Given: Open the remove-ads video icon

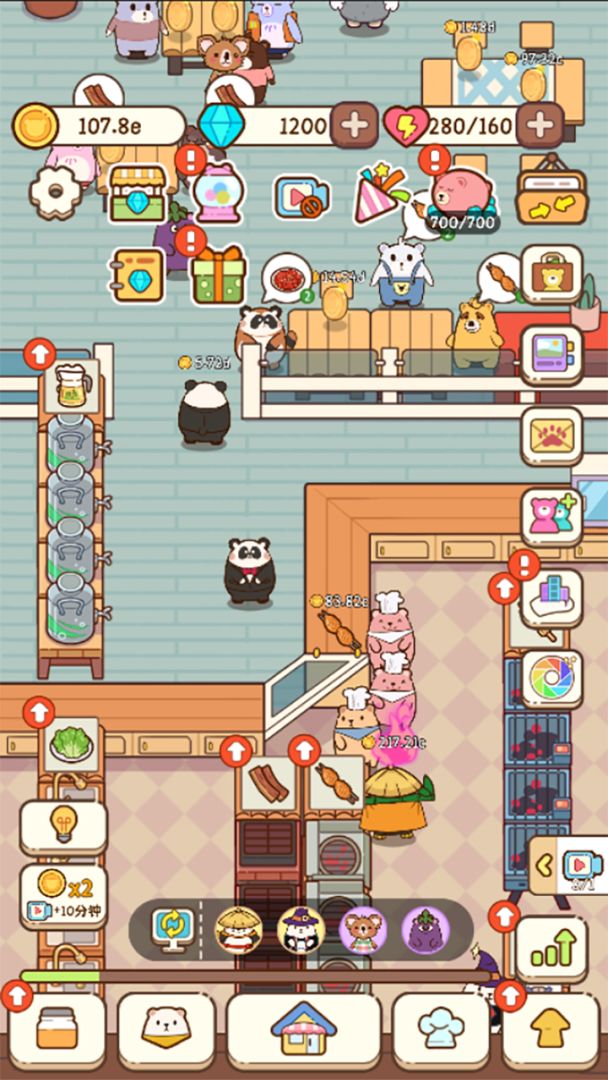Looking at the screenshot, I should click(301, 197).
